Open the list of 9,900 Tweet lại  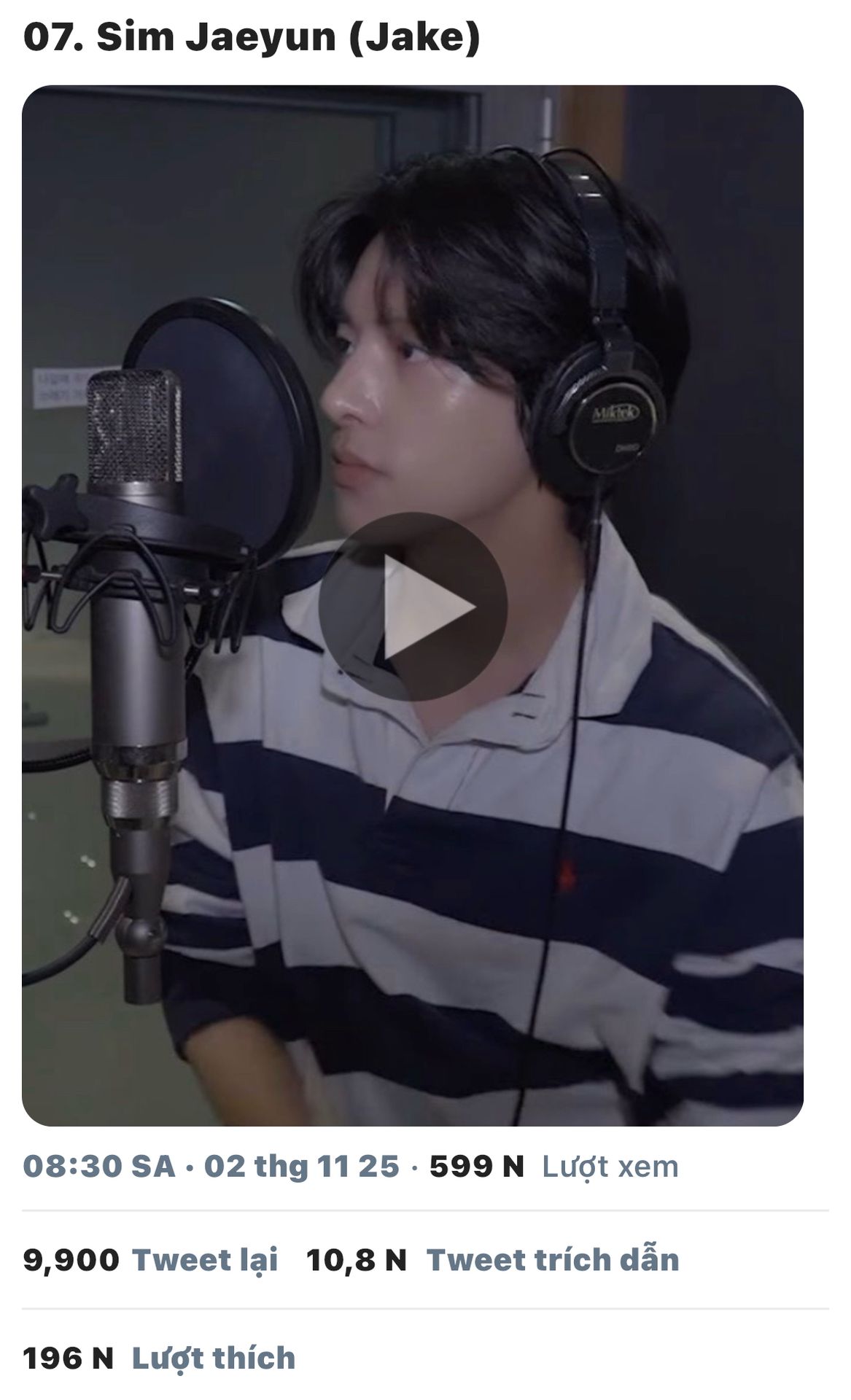[x=150, y=1260]
